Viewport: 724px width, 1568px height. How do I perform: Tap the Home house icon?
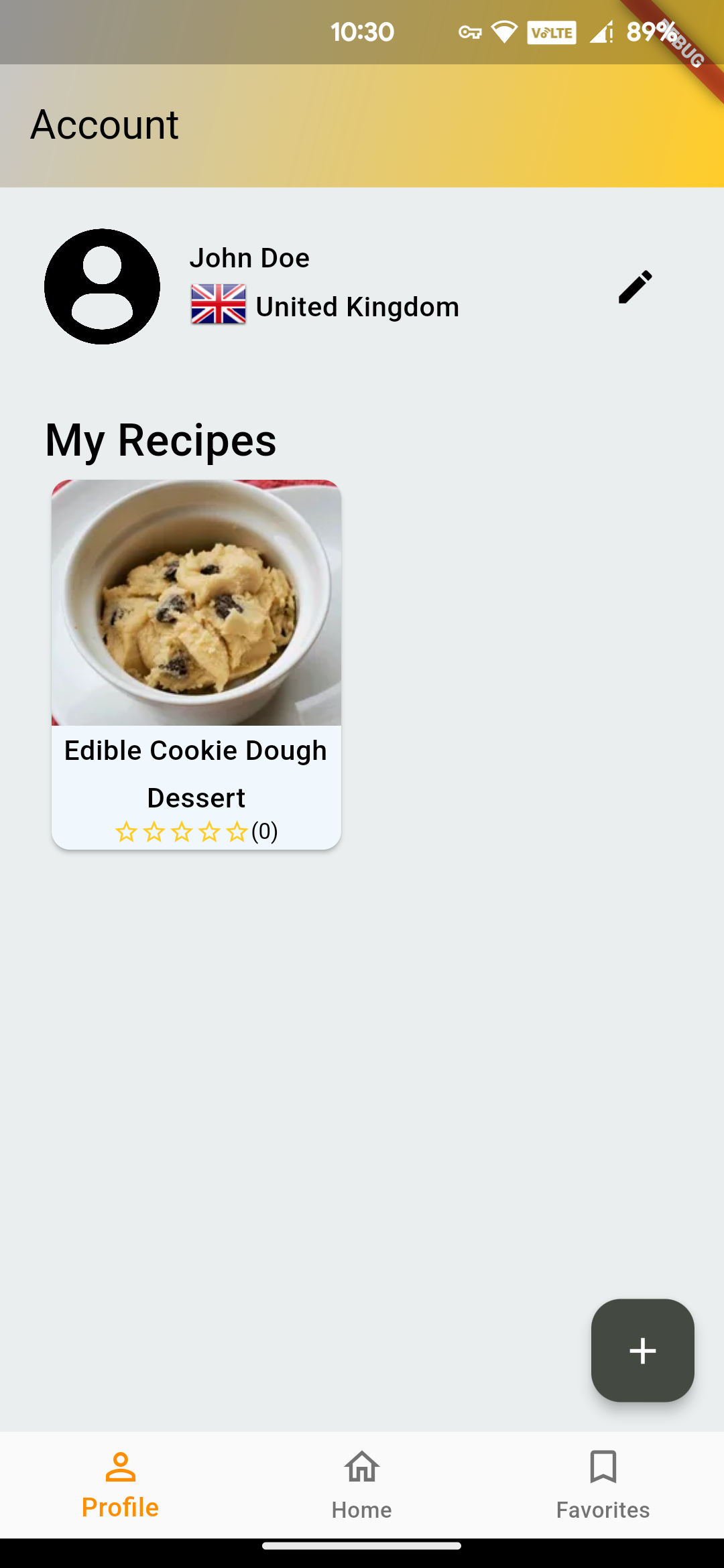[x=361, y=1465]
